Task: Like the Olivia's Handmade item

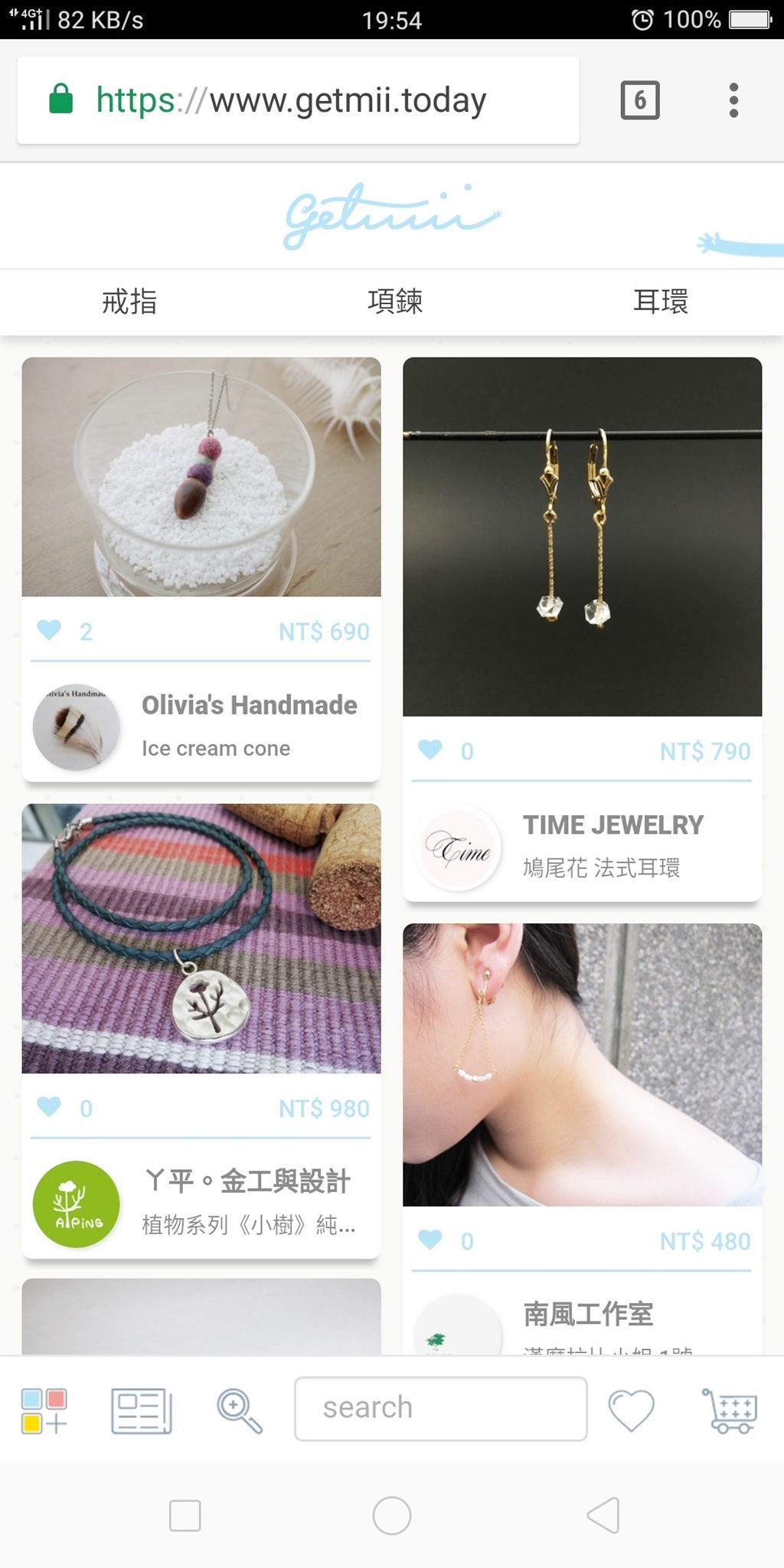Action: tap(50, 630)
